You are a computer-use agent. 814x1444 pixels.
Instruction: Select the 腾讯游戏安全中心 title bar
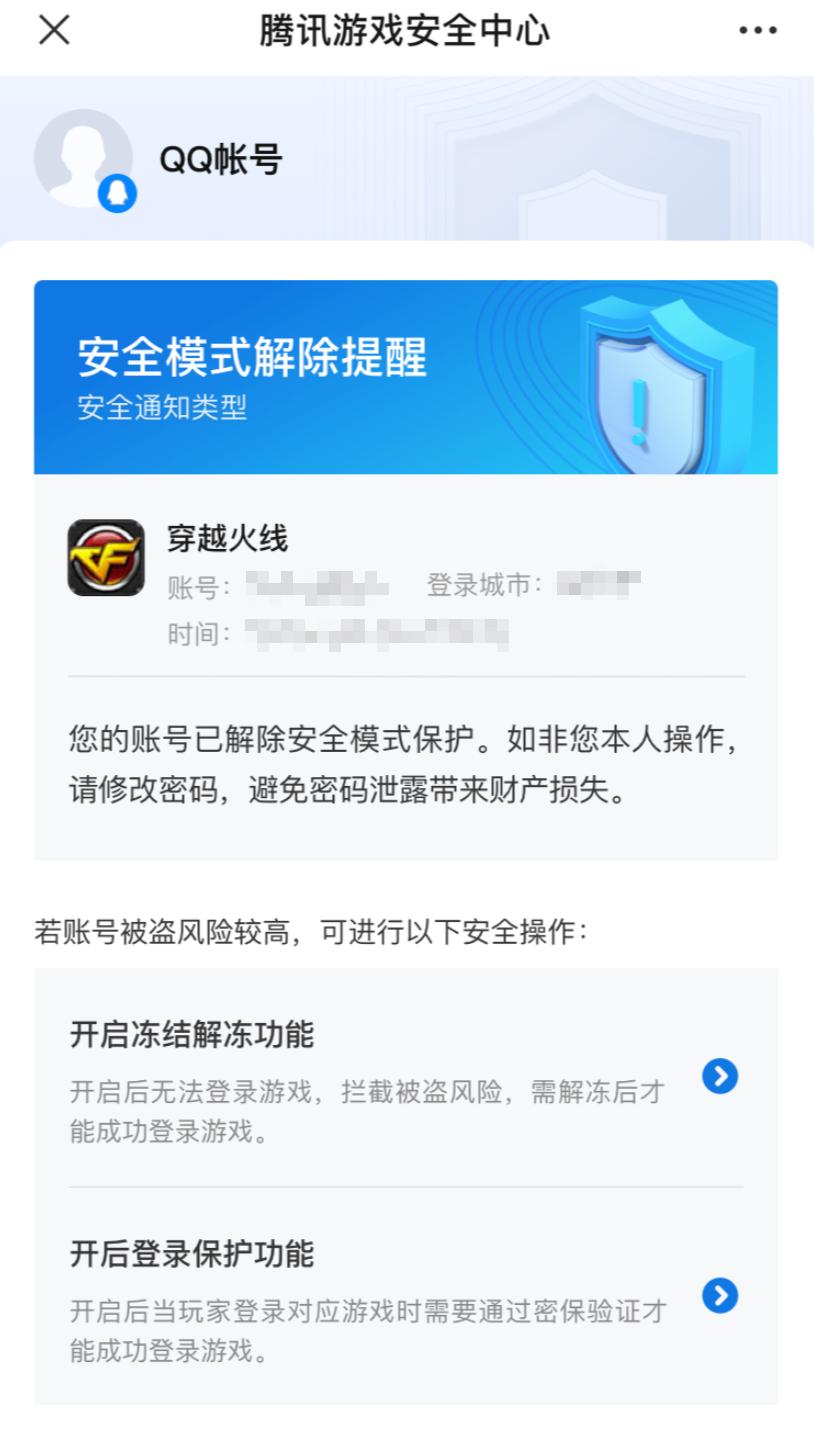click(x=406, y=30)
